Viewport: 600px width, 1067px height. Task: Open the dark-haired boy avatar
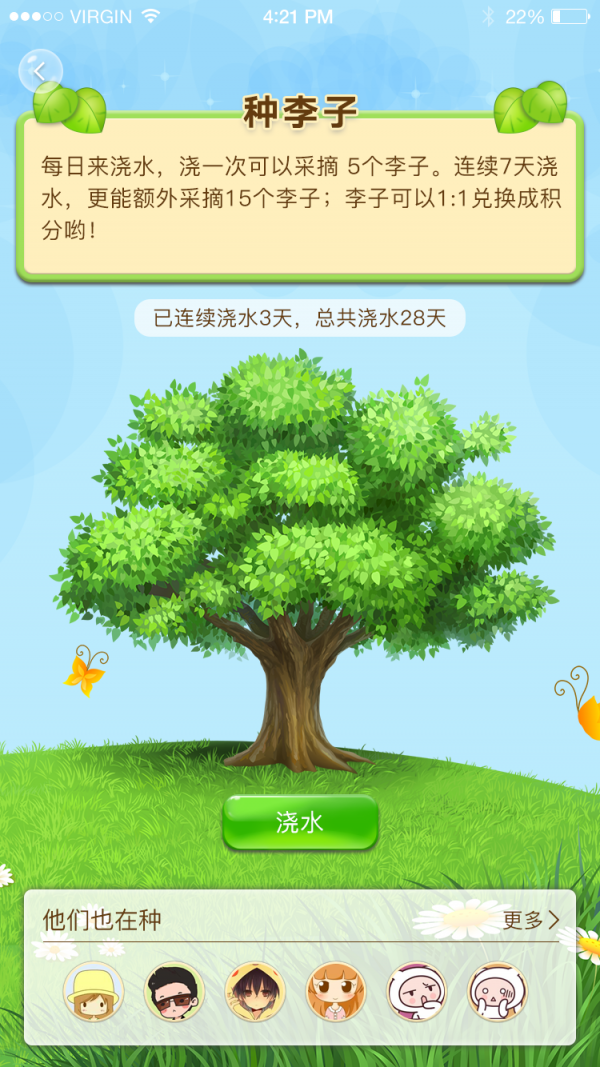coord(255,991)
